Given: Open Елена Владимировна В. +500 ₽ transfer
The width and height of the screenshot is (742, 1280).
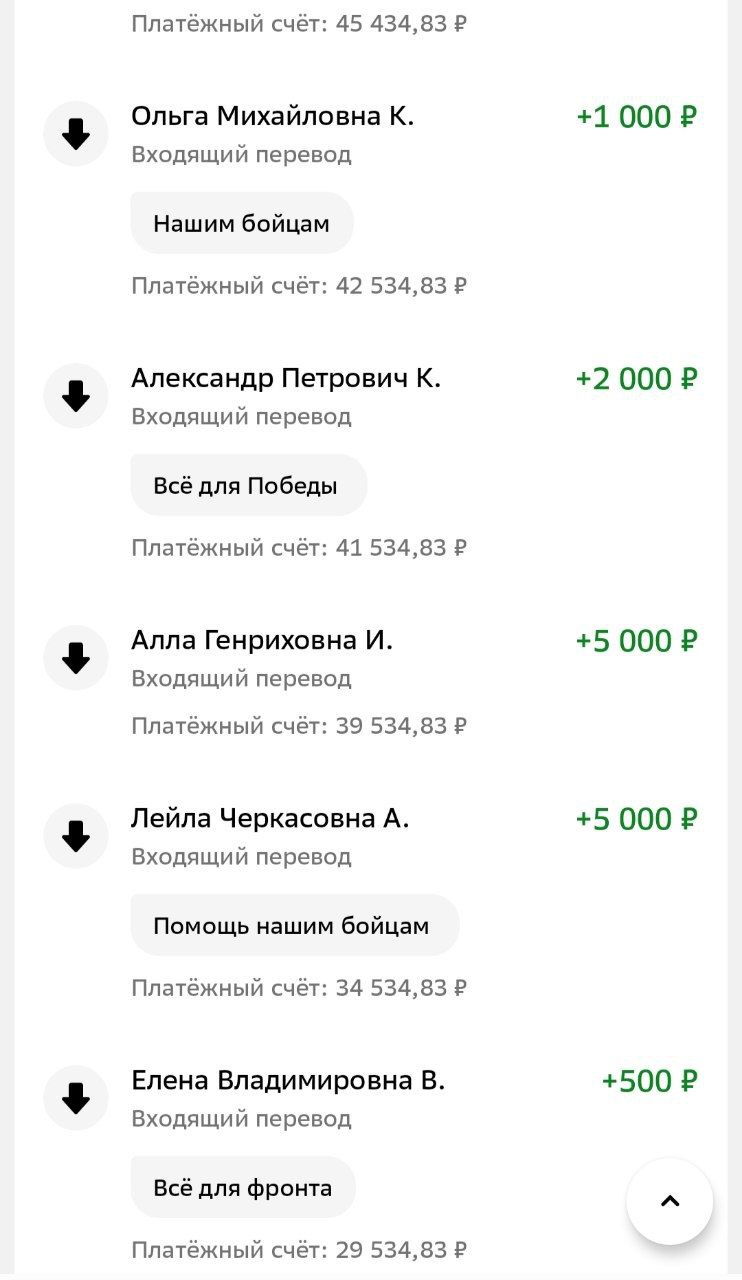Looking at the screenshot, I should click(288, 1081).
